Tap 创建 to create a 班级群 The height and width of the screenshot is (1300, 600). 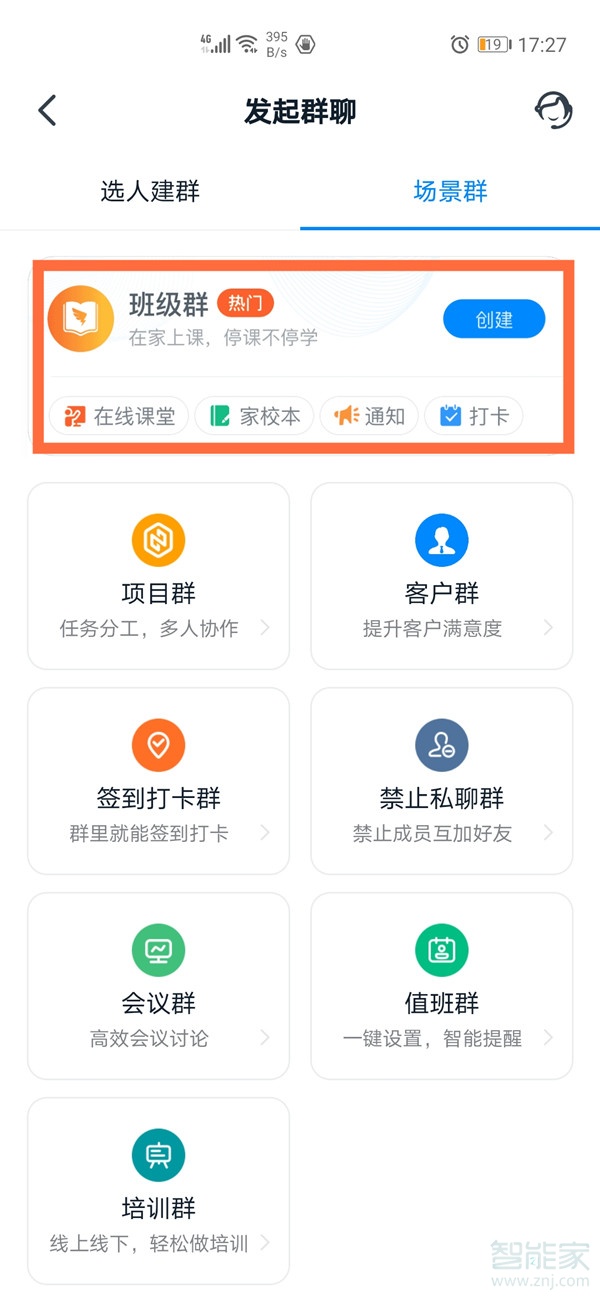coord(494,320)
